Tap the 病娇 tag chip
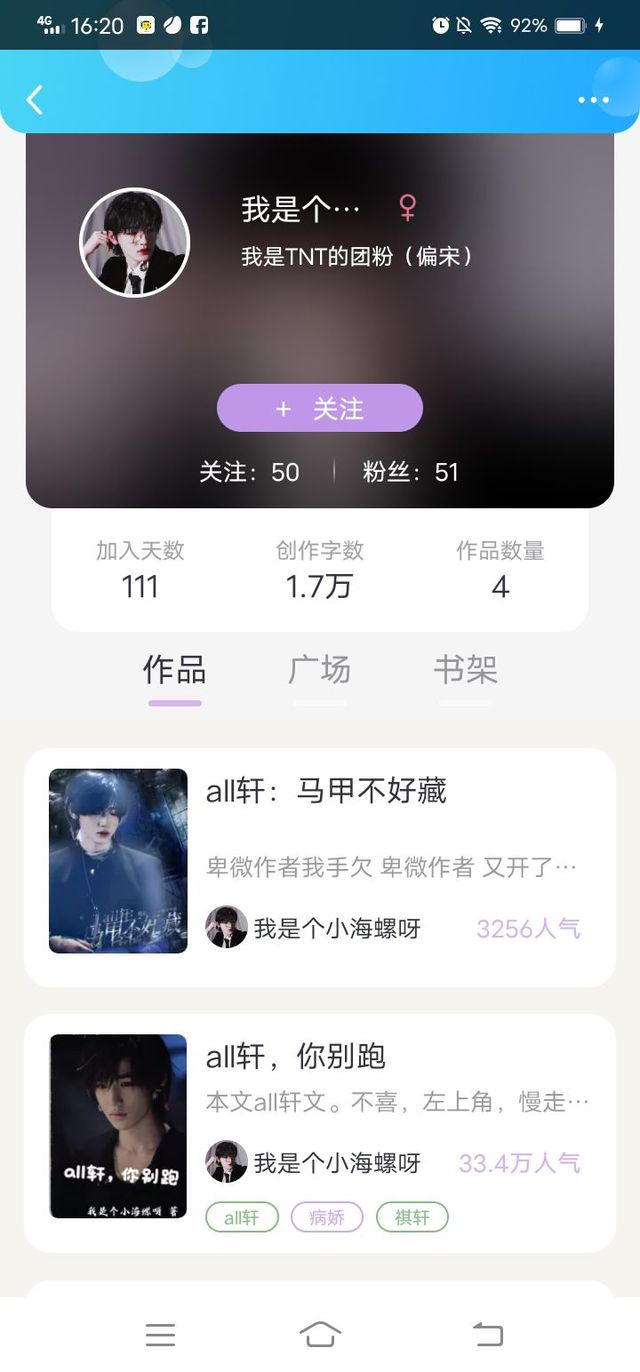 pos(327,1217)
